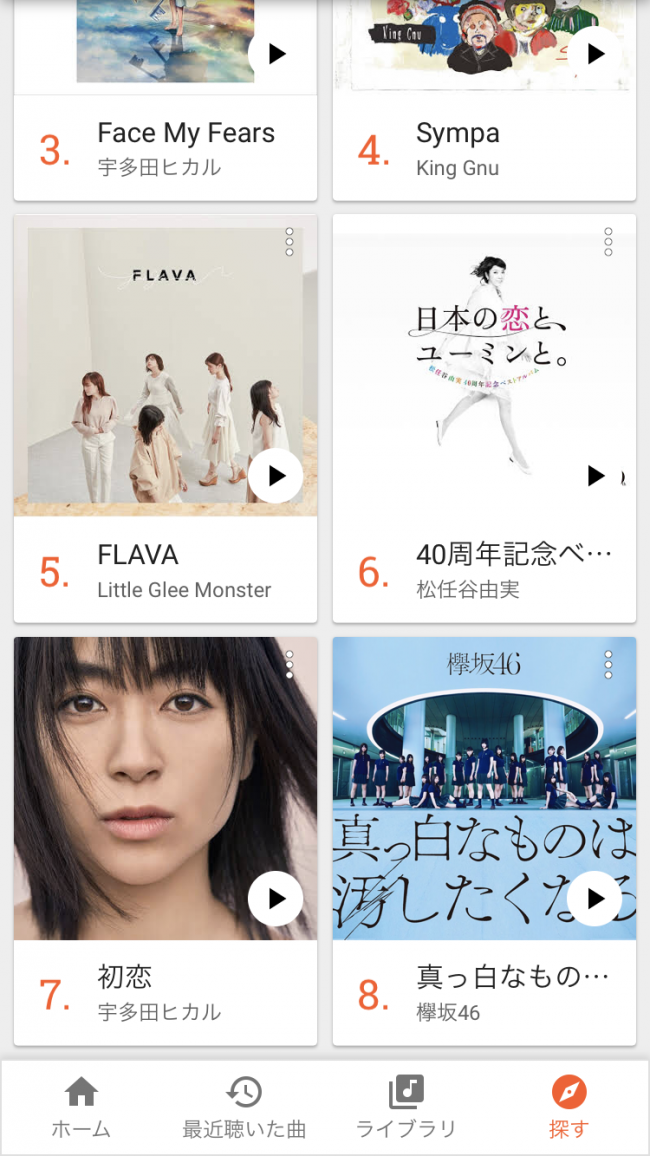
Task: Play FLAVA by Little Glee Monster
Action: pyautogui.click(x=275, y=476)
